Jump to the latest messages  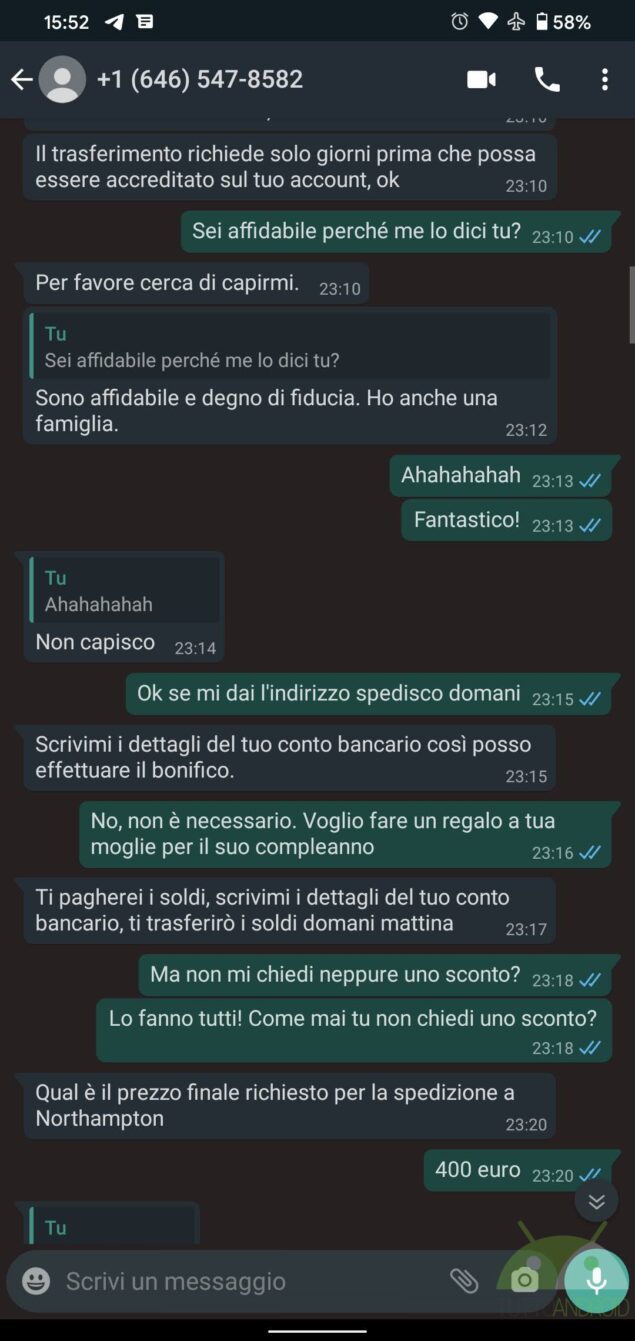tap(597, 1201)
